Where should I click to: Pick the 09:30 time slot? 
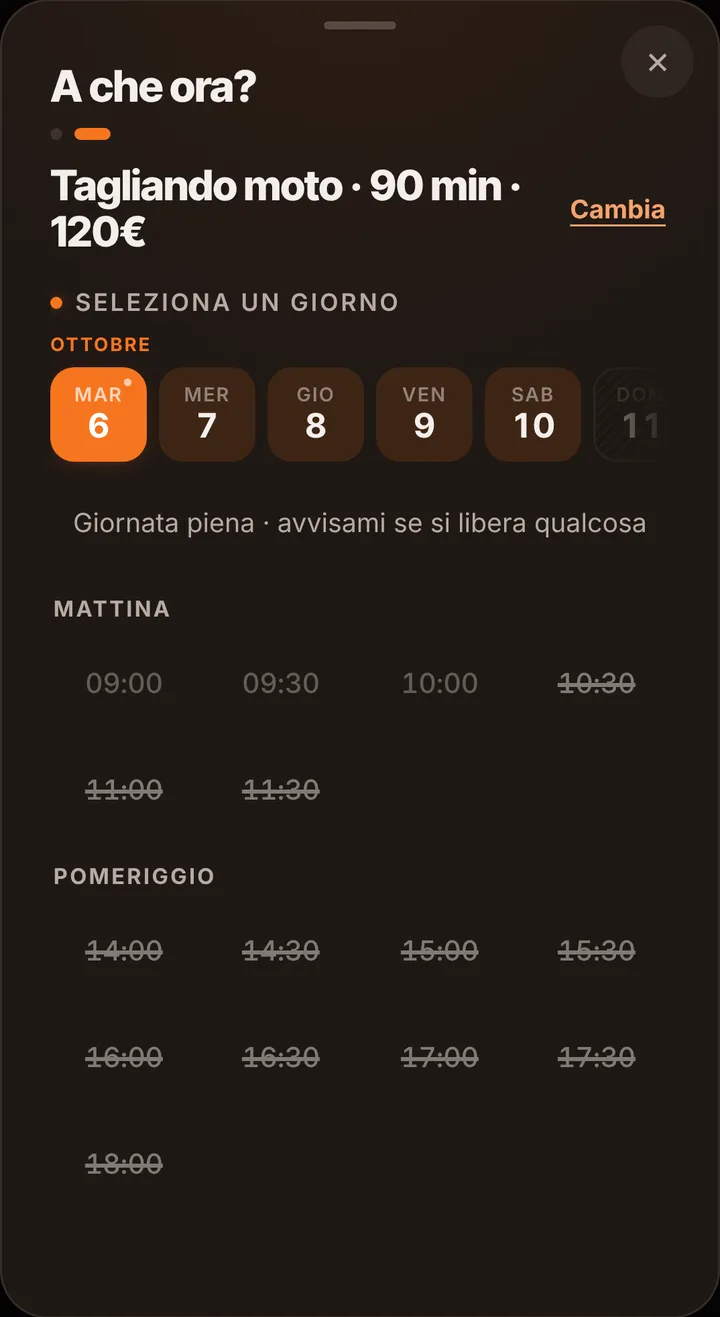pyautogui.click(x=281, y=683)
